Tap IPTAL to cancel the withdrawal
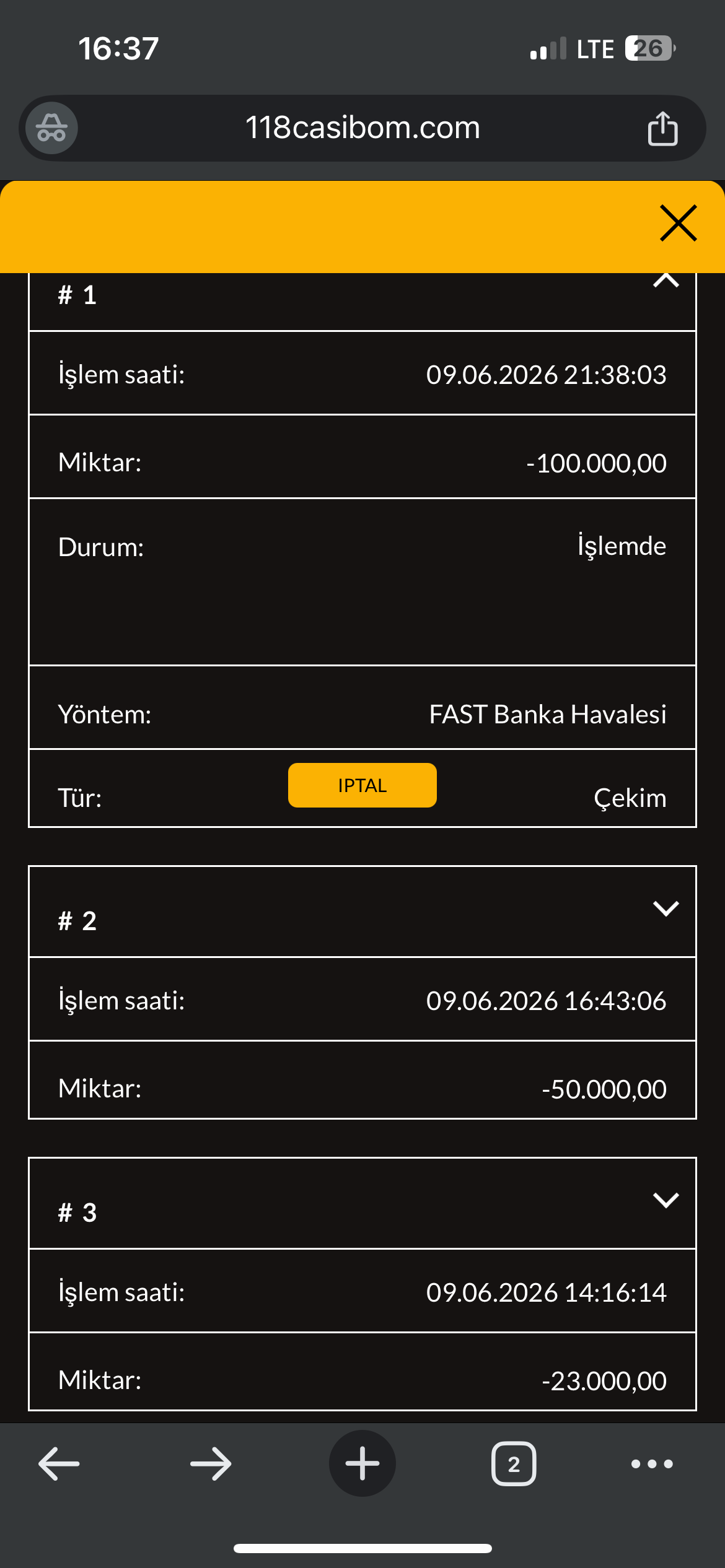Viewport: 725px width, 1568px height. pyautogui.click(x=362, y=785)
